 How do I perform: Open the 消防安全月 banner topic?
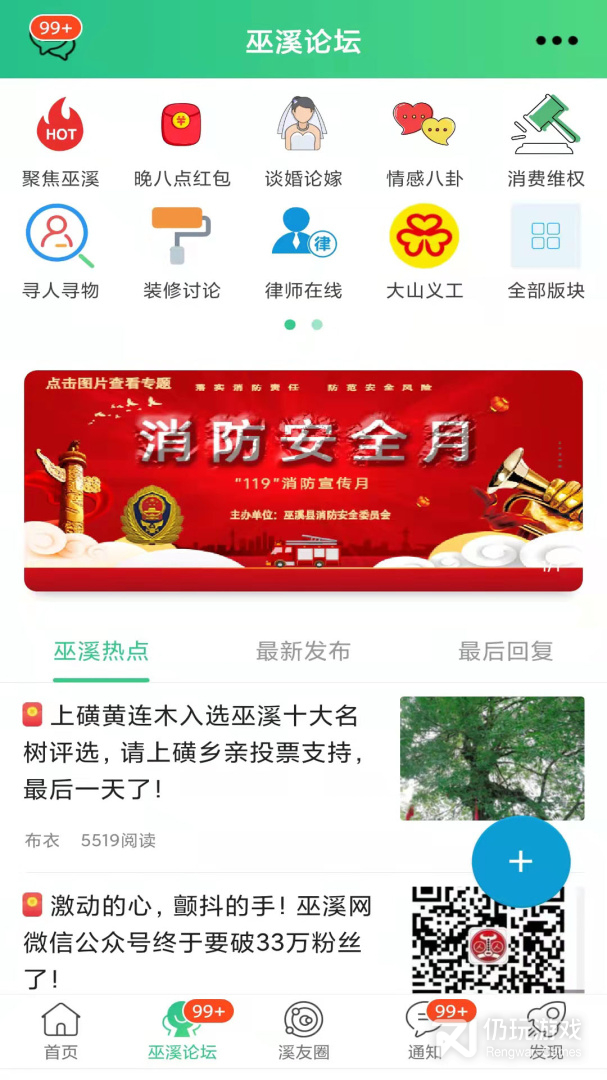(303, 481)
